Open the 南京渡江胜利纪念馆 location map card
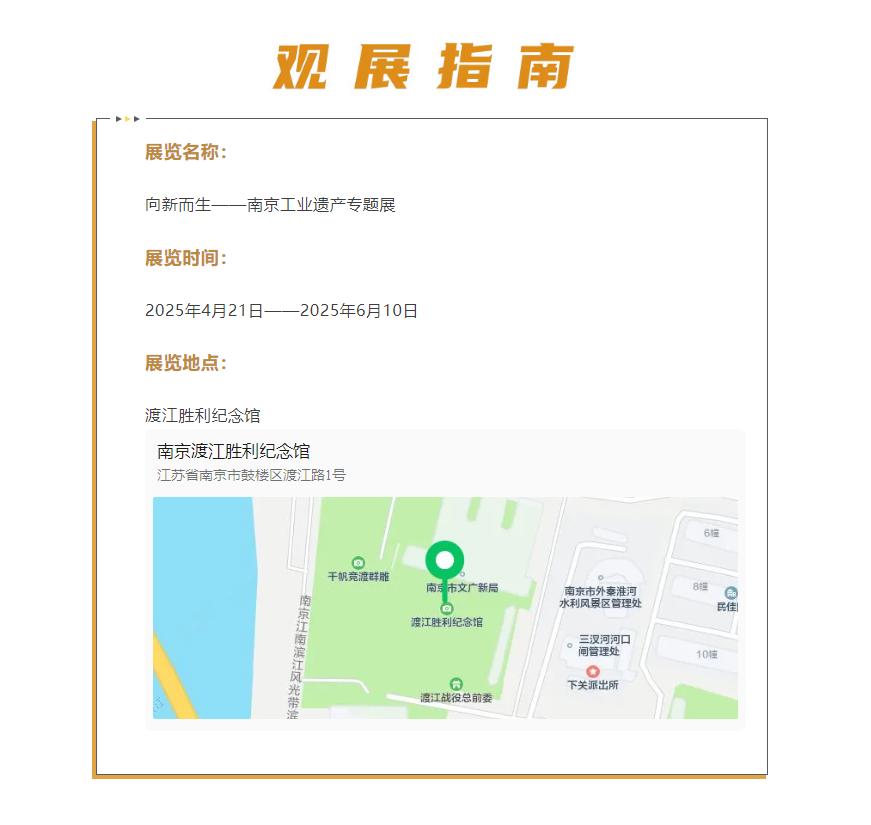The image size is (871, 825). point(444,580)
